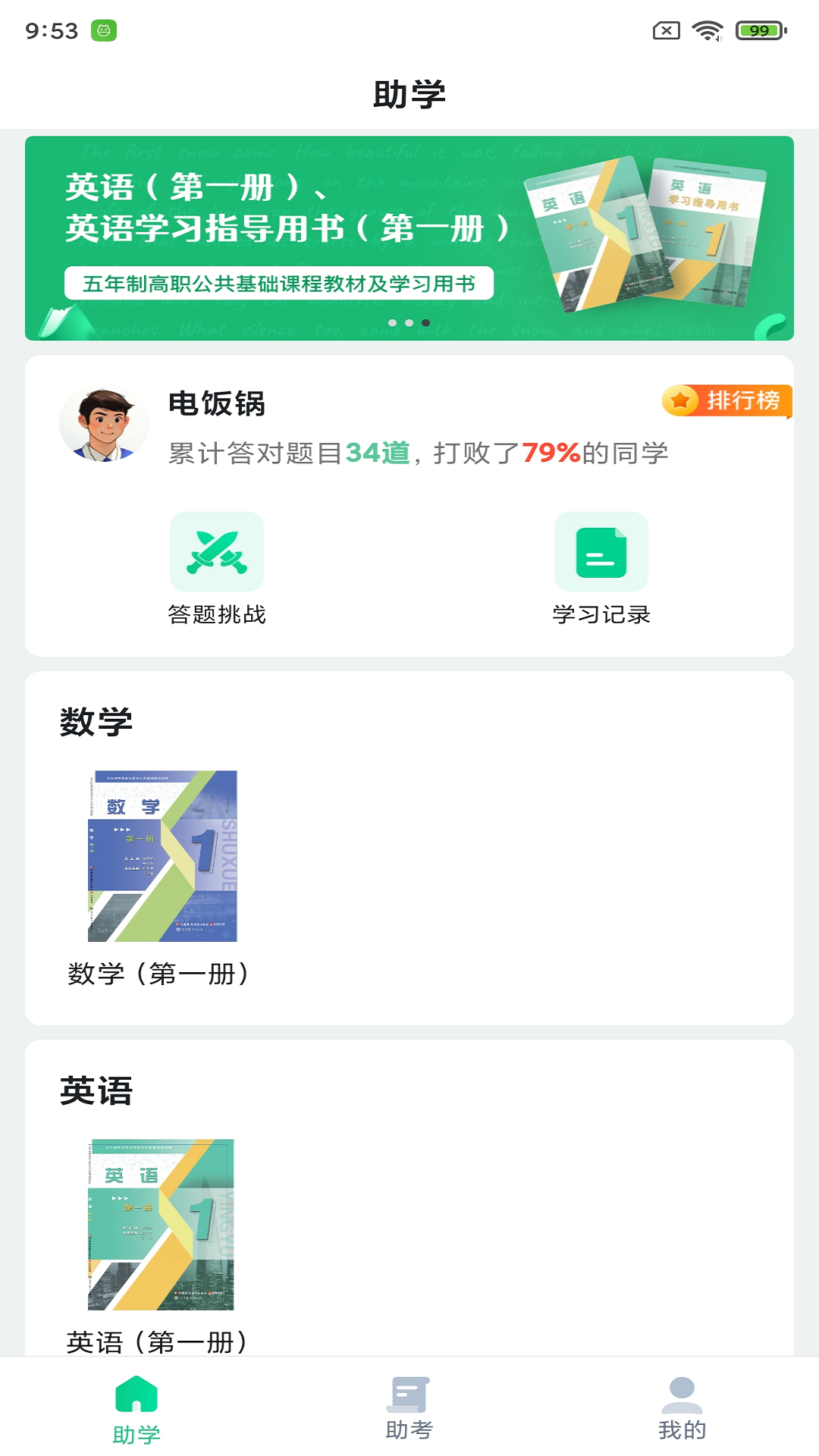The width and height of the screenshot is (819, 1456).
Task: Tap the 排行榜 trophy badge
Action: (x=724, y=402)
